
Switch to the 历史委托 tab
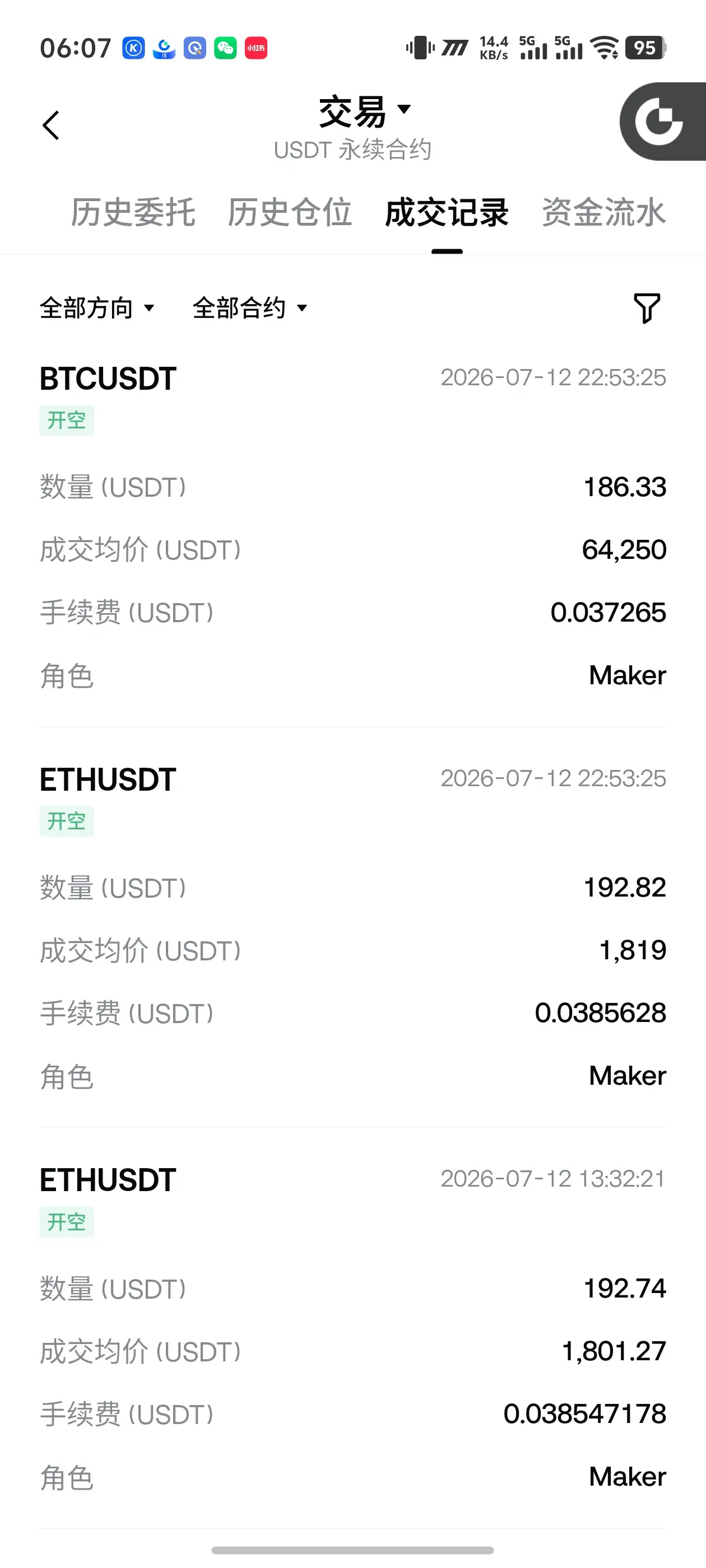pyautogui.click(x=133, y=212)
